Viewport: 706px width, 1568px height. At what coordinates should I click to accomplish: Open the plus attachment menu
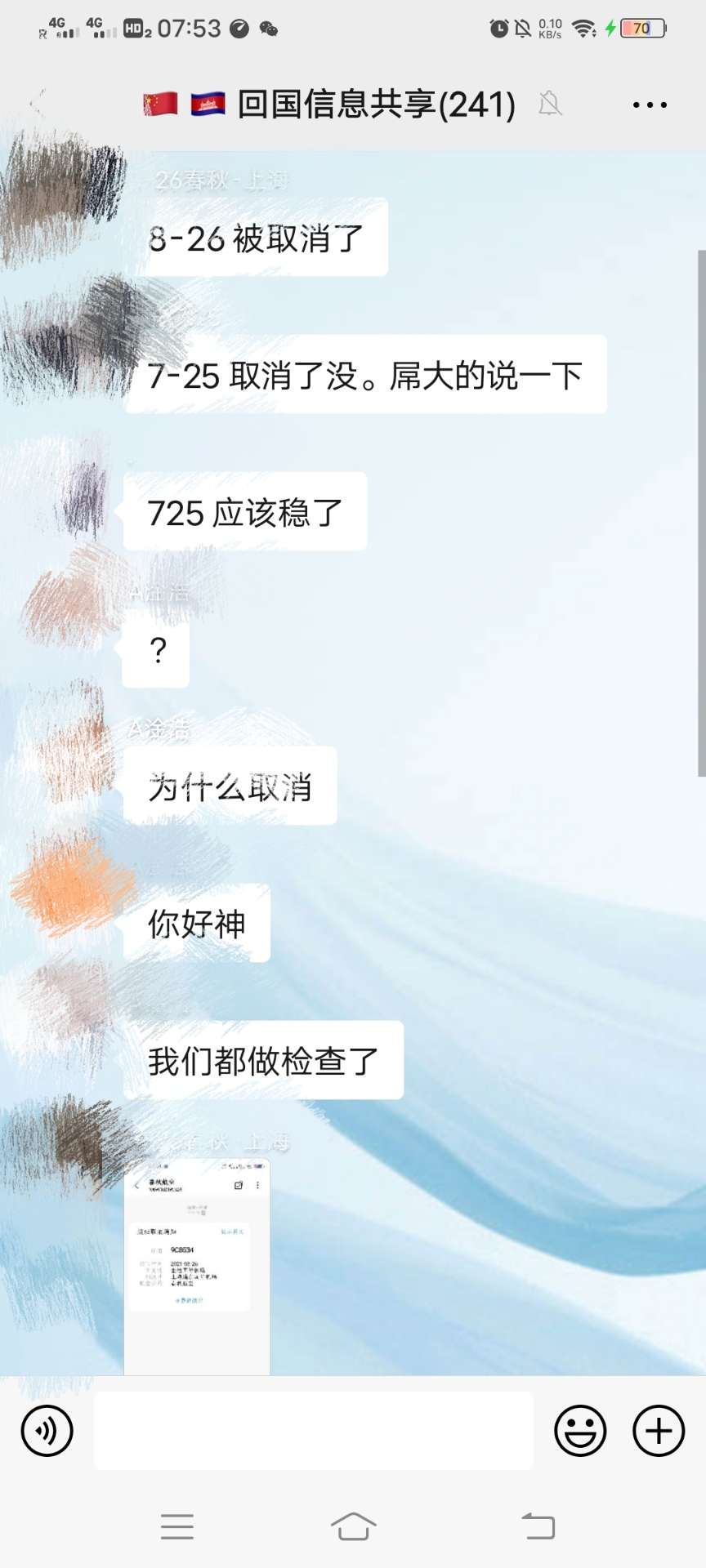659,1432
